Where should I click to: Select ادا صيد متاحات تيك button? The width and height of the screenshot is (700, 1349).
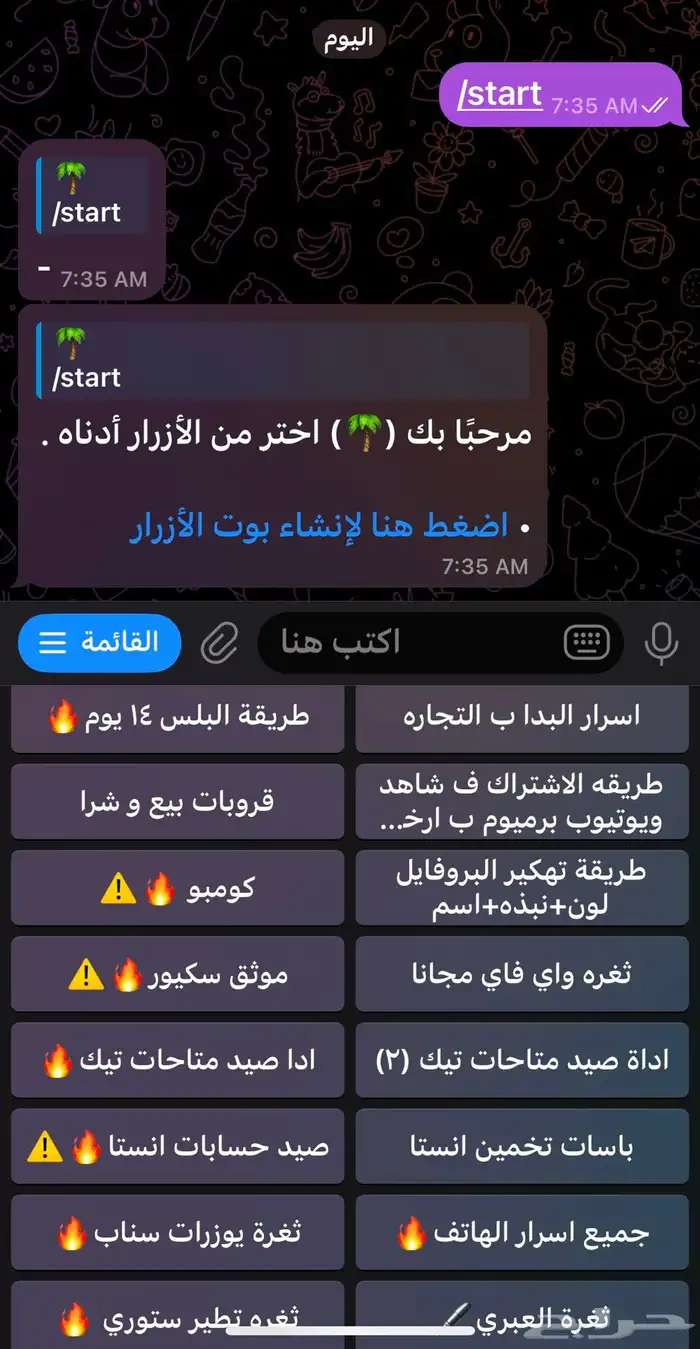pyautogui.click(x=178, y=1060)
